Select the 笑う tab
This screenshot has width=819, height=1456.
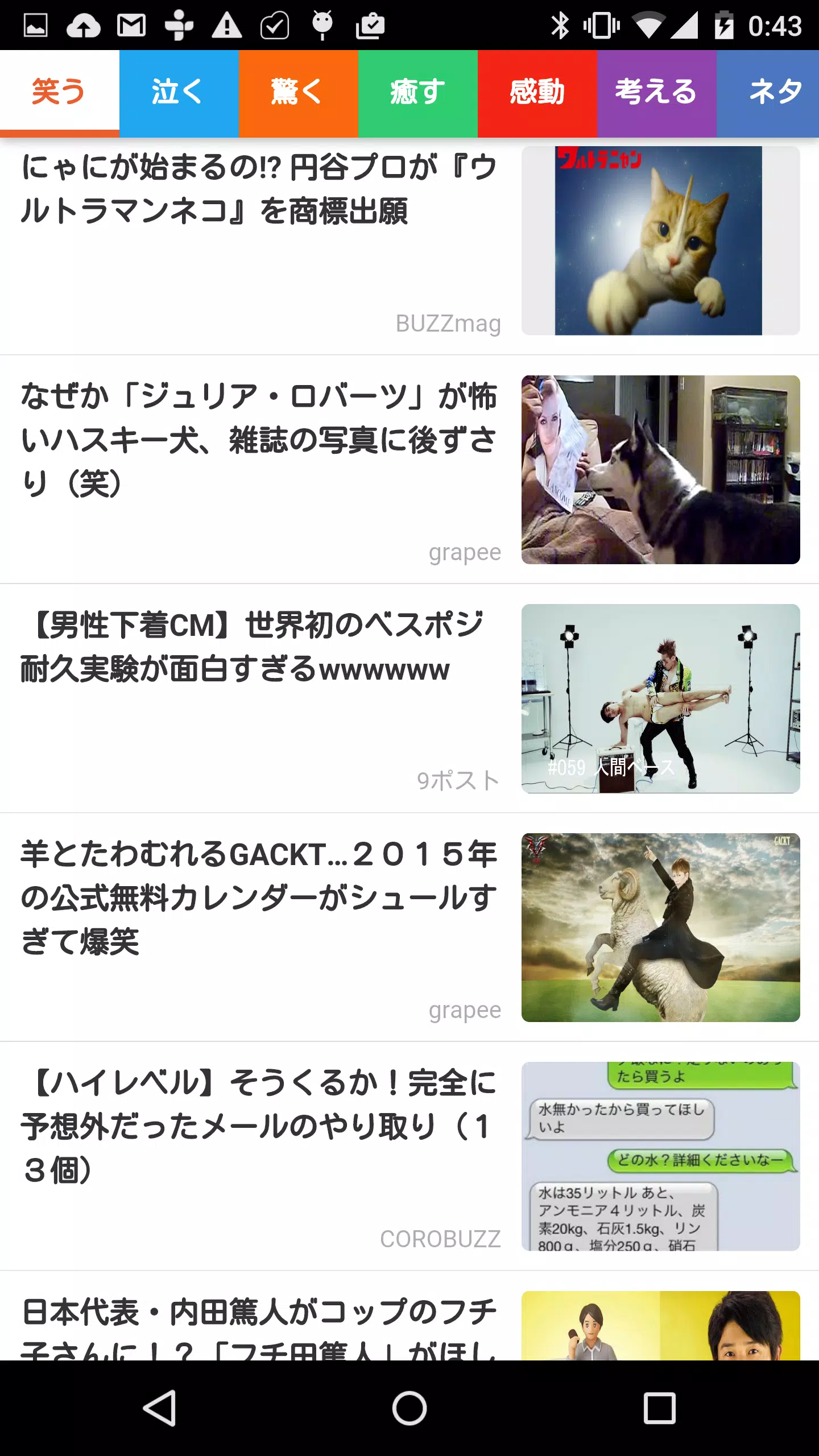coord(59,91)
